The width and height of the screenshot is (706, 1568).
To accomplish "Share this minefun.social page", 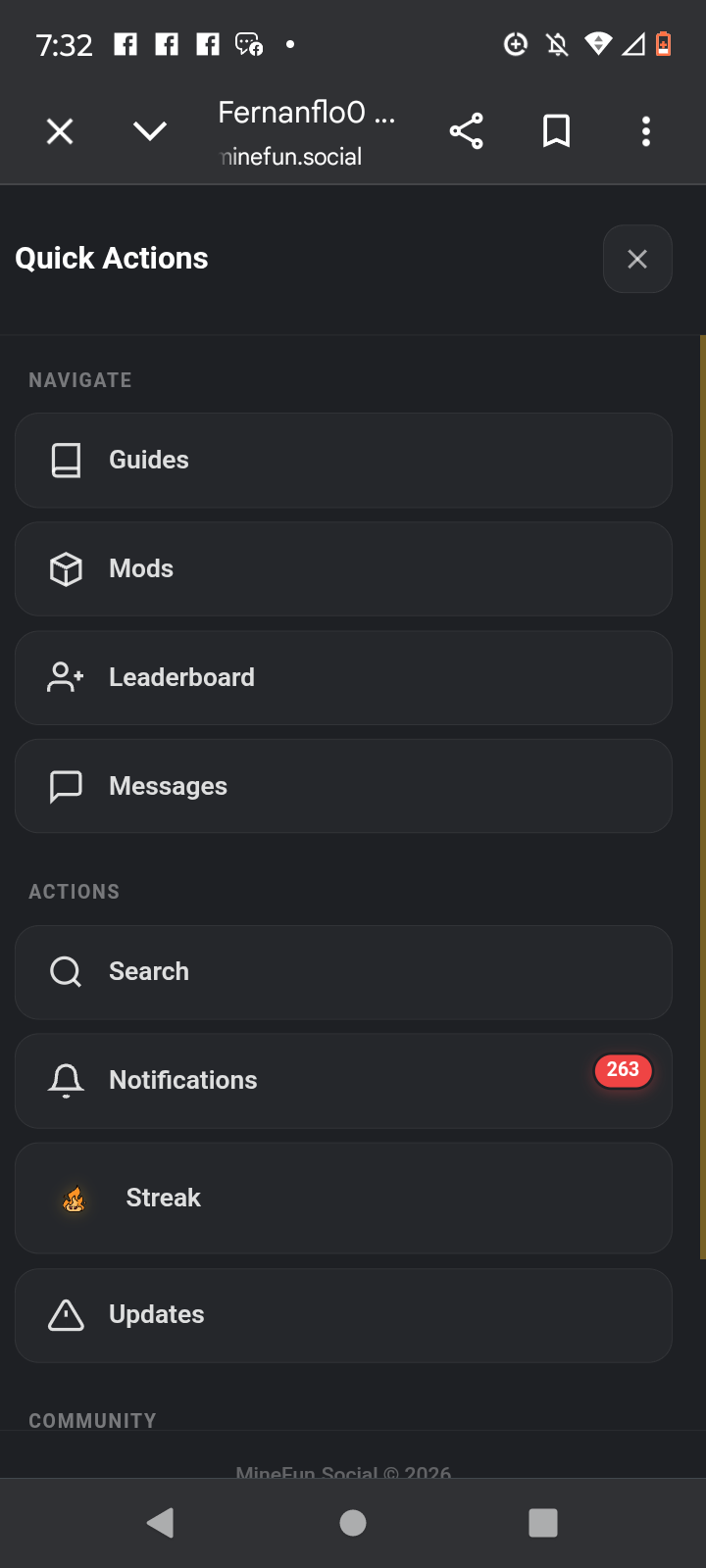I will click(x=466, y=131).
